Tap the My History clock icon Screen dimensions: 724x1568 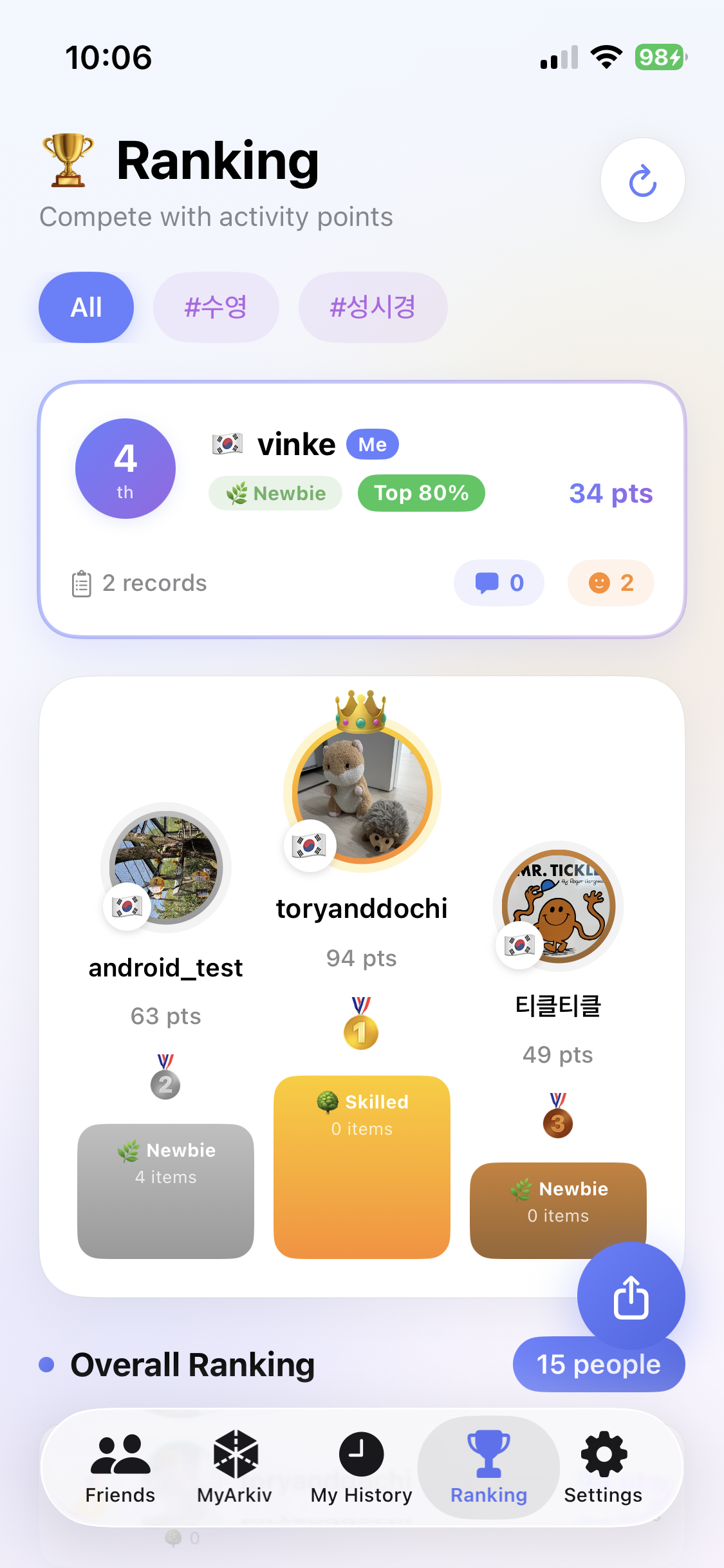pos(361,1453)
